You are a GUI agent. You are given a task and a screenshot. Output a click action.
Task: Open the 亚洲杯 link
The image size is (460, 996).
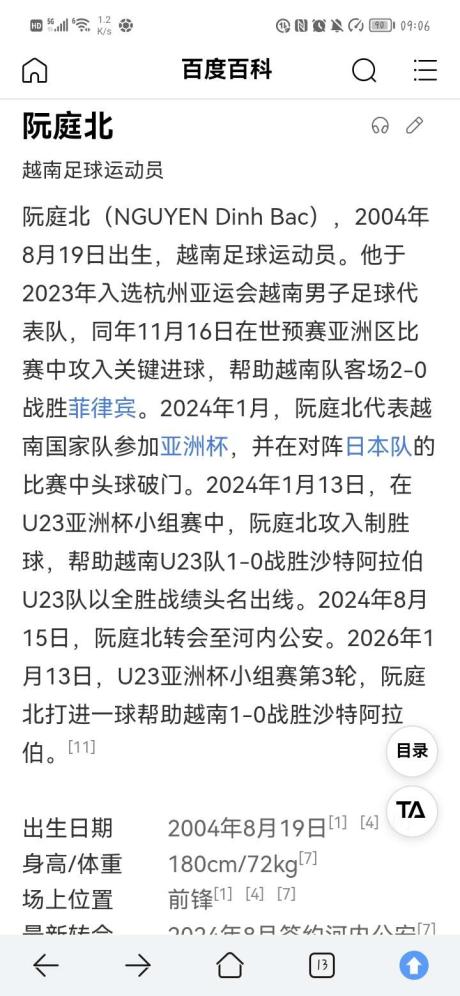point(194,447)
